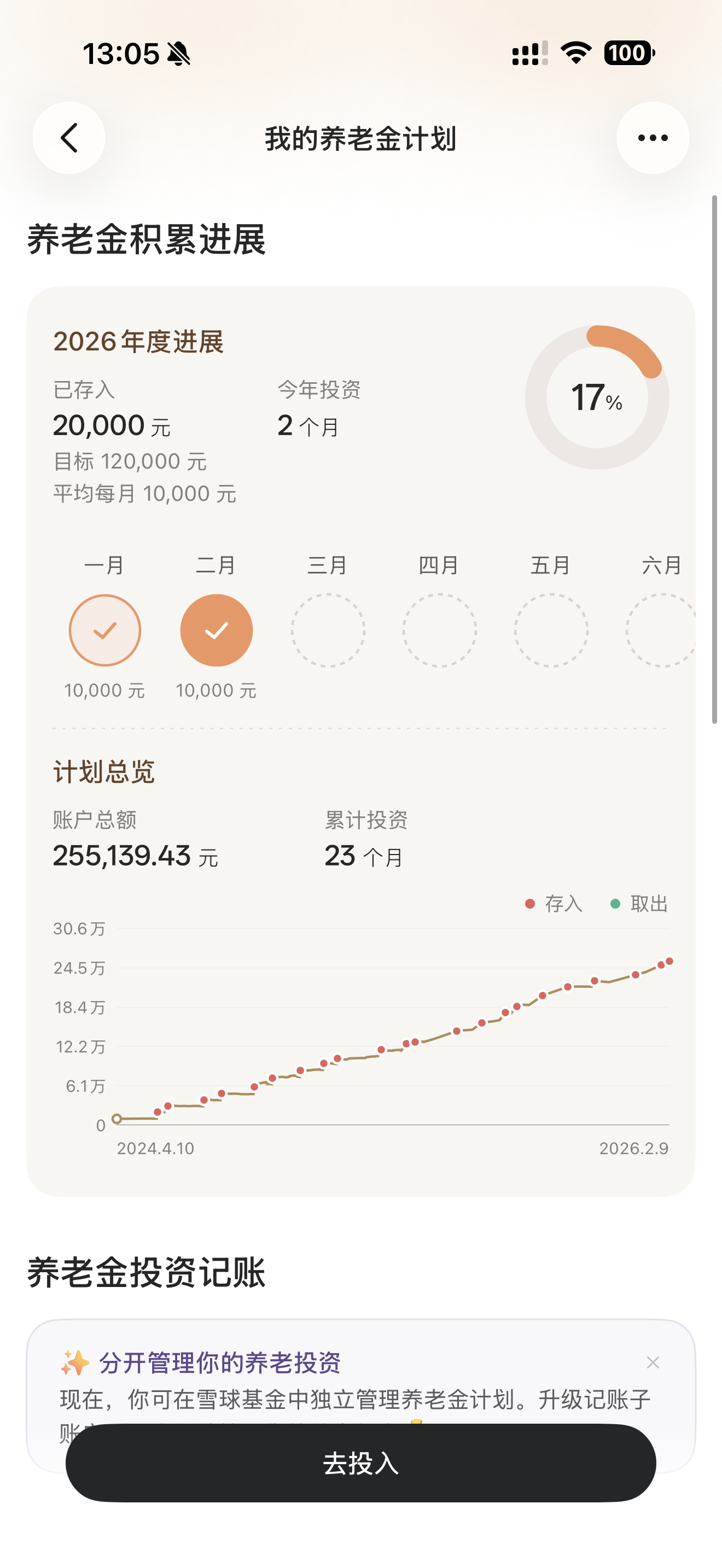Select the 一月 completed month circle
722x1568 pixels.
[x=104, y=630]
